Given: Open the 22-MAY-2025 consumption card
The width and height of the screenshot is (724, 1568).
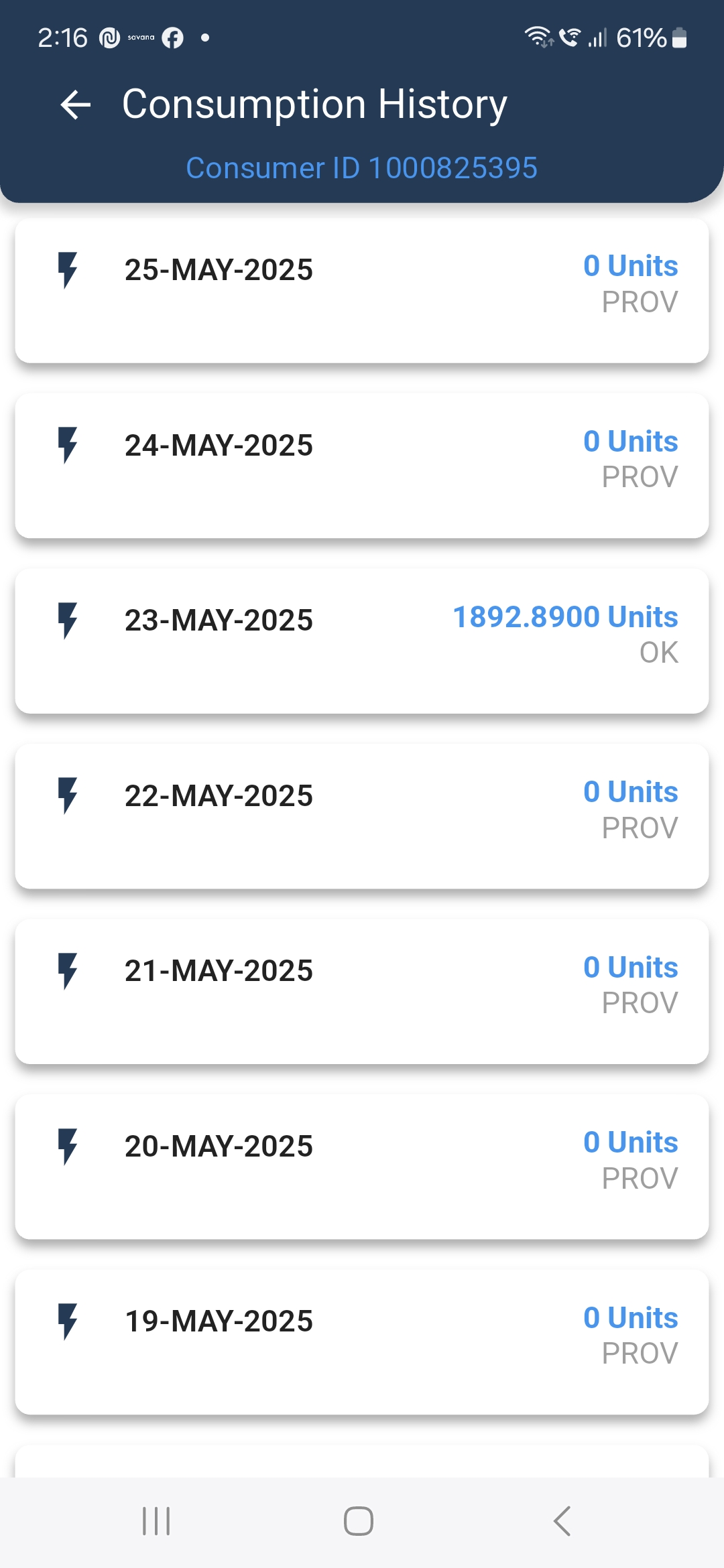Looking at the screenshot, I should (362, 816).
